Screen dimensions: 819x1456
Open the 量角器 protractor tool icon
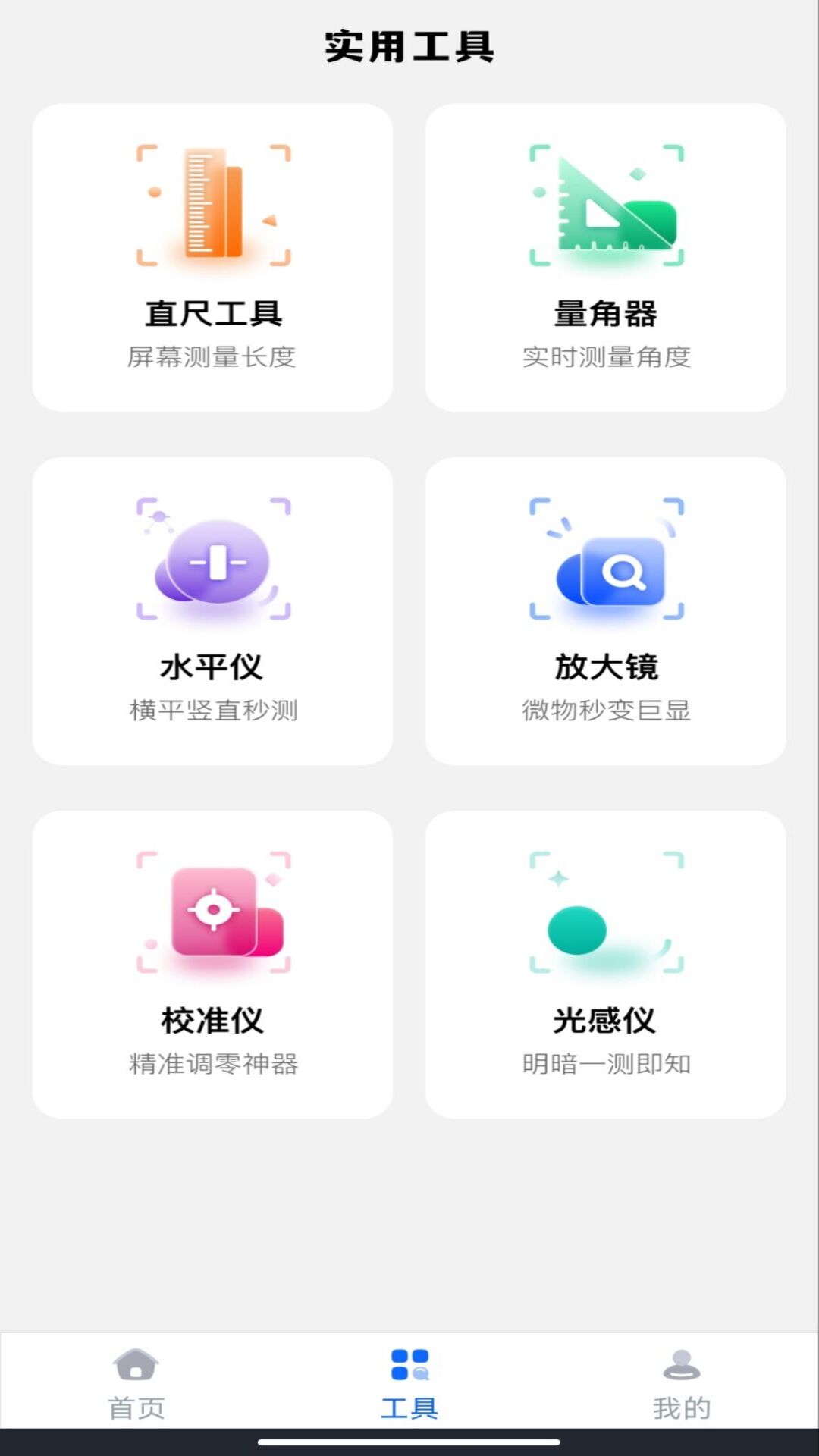point(605,203)
